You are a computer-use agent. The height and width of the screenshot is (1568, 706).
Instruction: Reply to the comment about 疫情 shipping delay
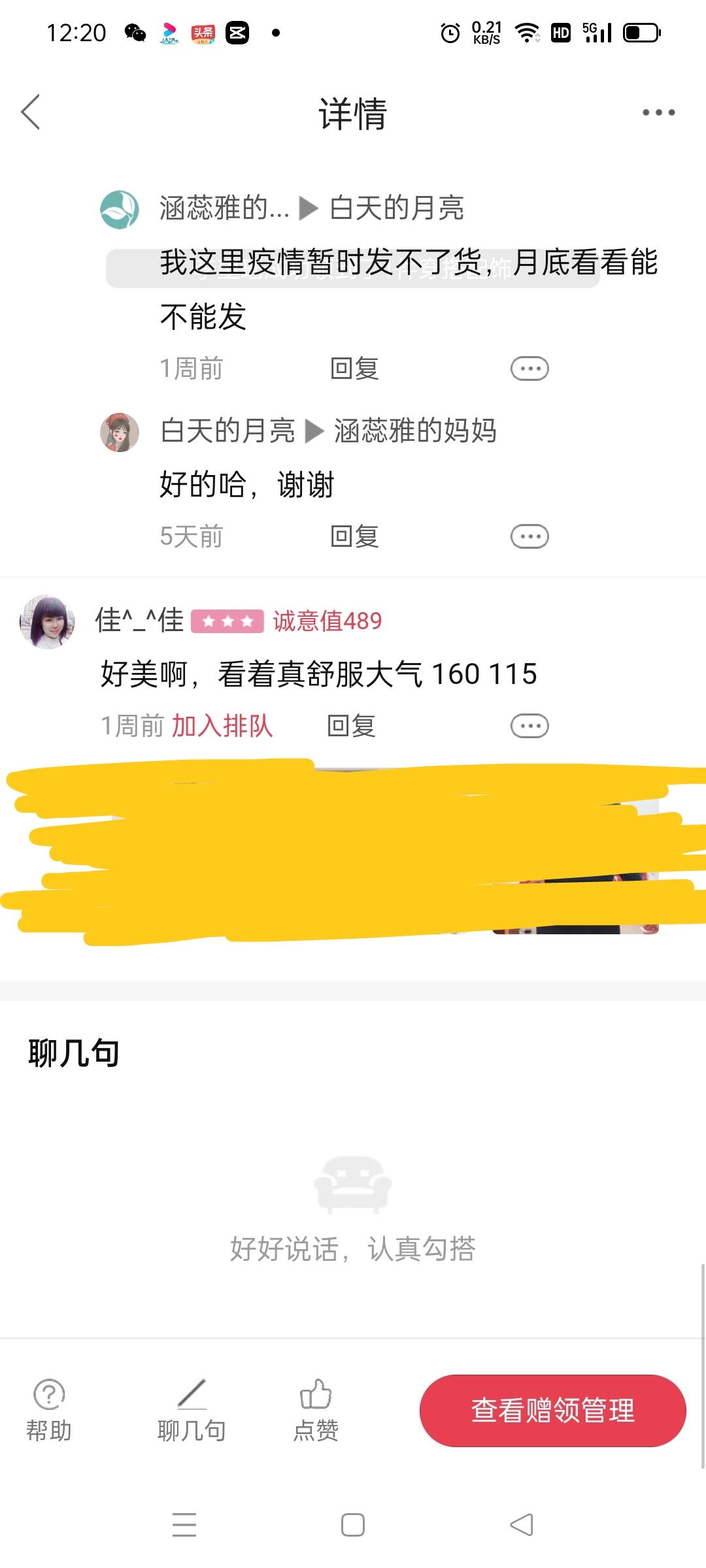pos(354,368)
